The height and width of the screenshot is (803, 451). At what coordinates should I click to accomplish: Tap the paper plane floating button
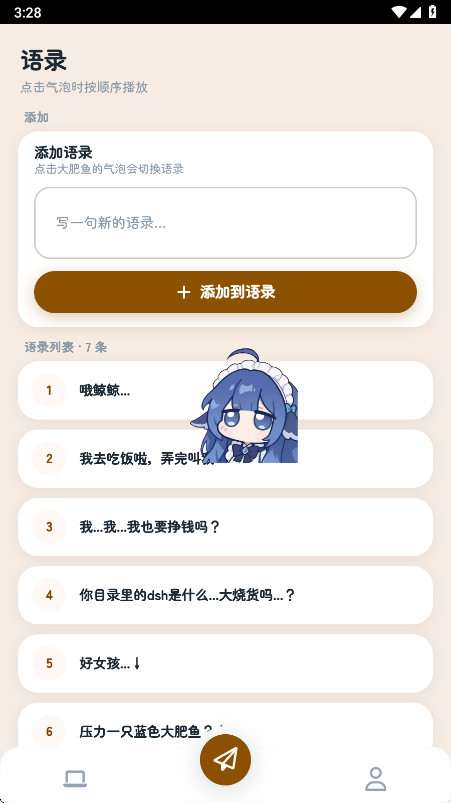tap(225, 760)
